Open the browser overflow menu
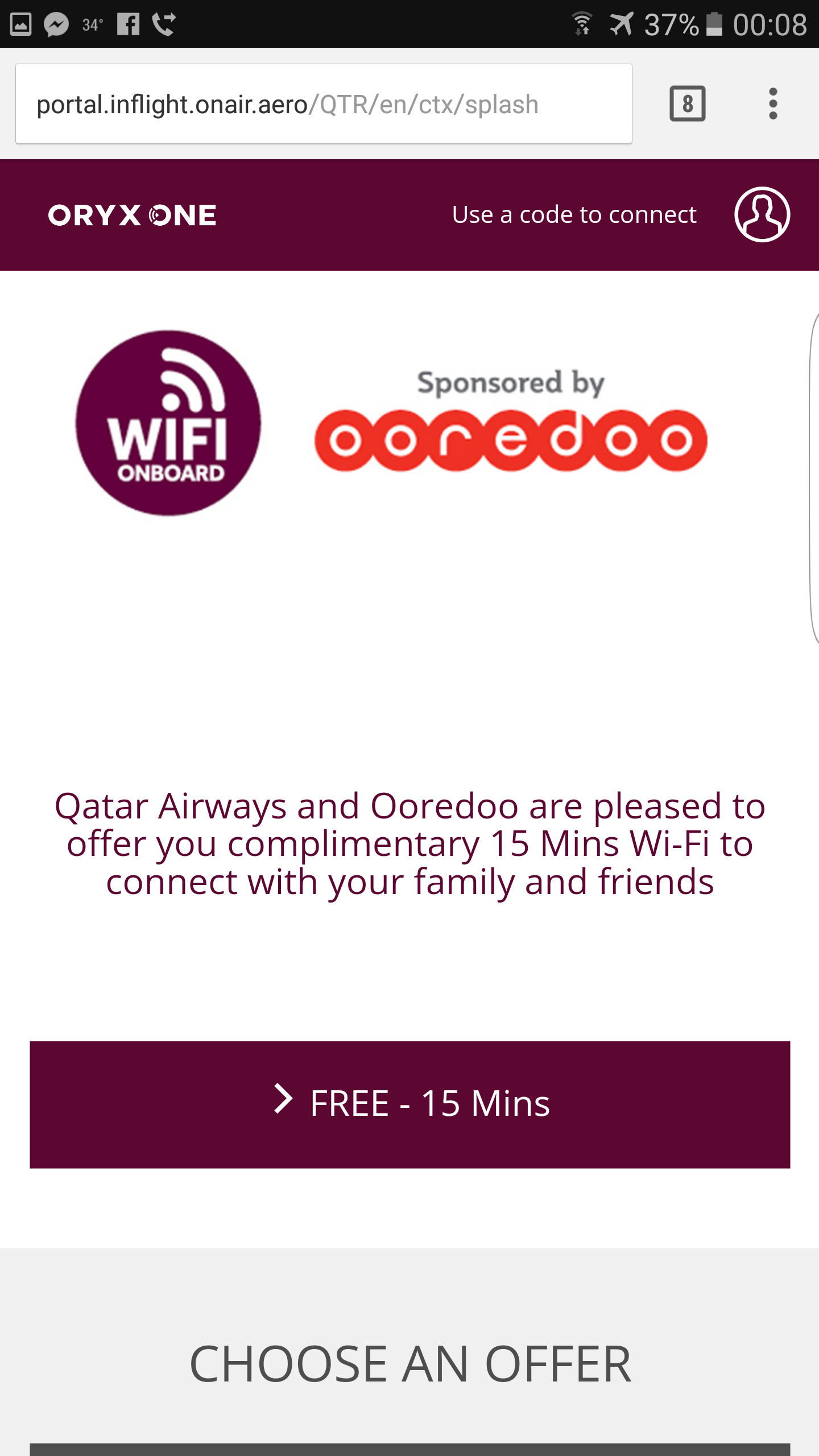The width and height of the screenshot is (819, 1456). (x=772, y=104)
